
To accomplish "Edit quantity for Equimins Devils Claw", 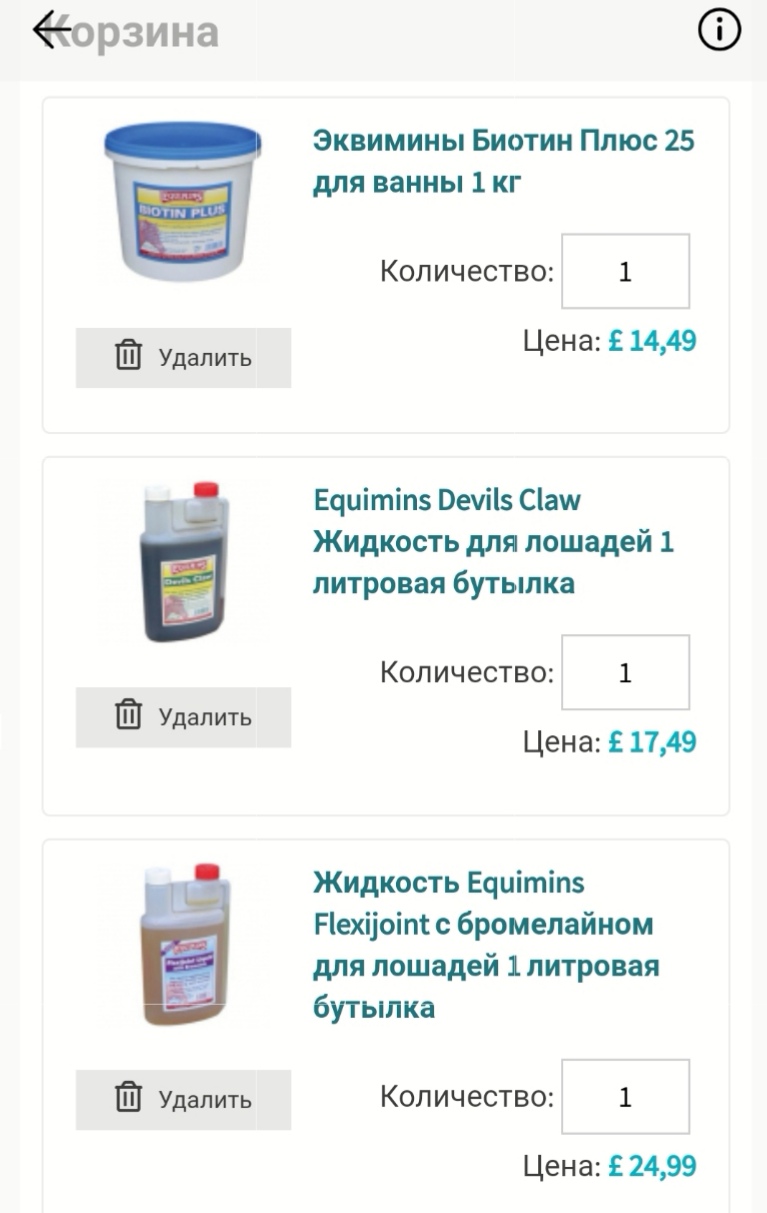I will [x=625, y=672].
